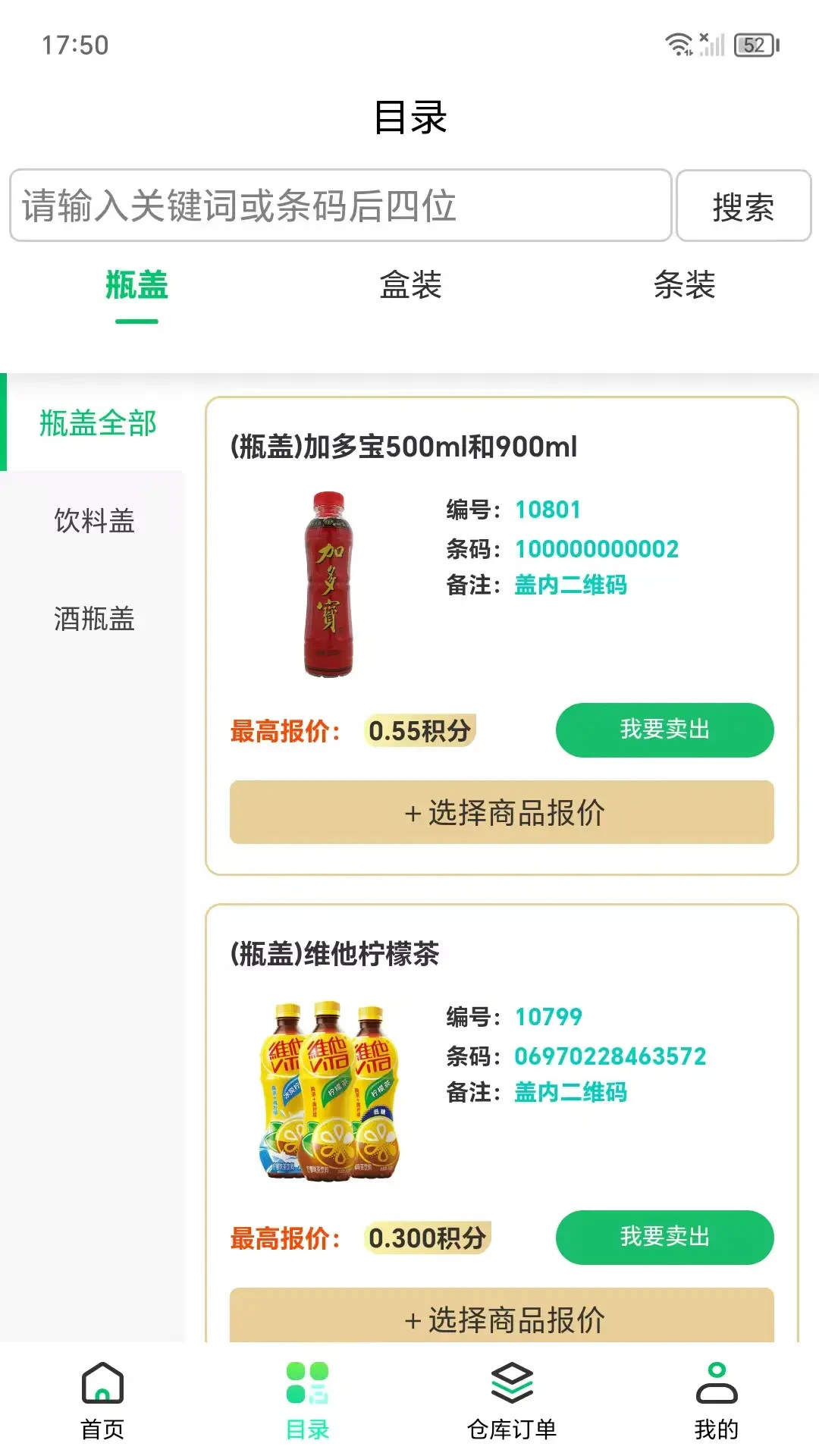Tap the 搜索 button
819x1456 pixels.
(743, 206)
